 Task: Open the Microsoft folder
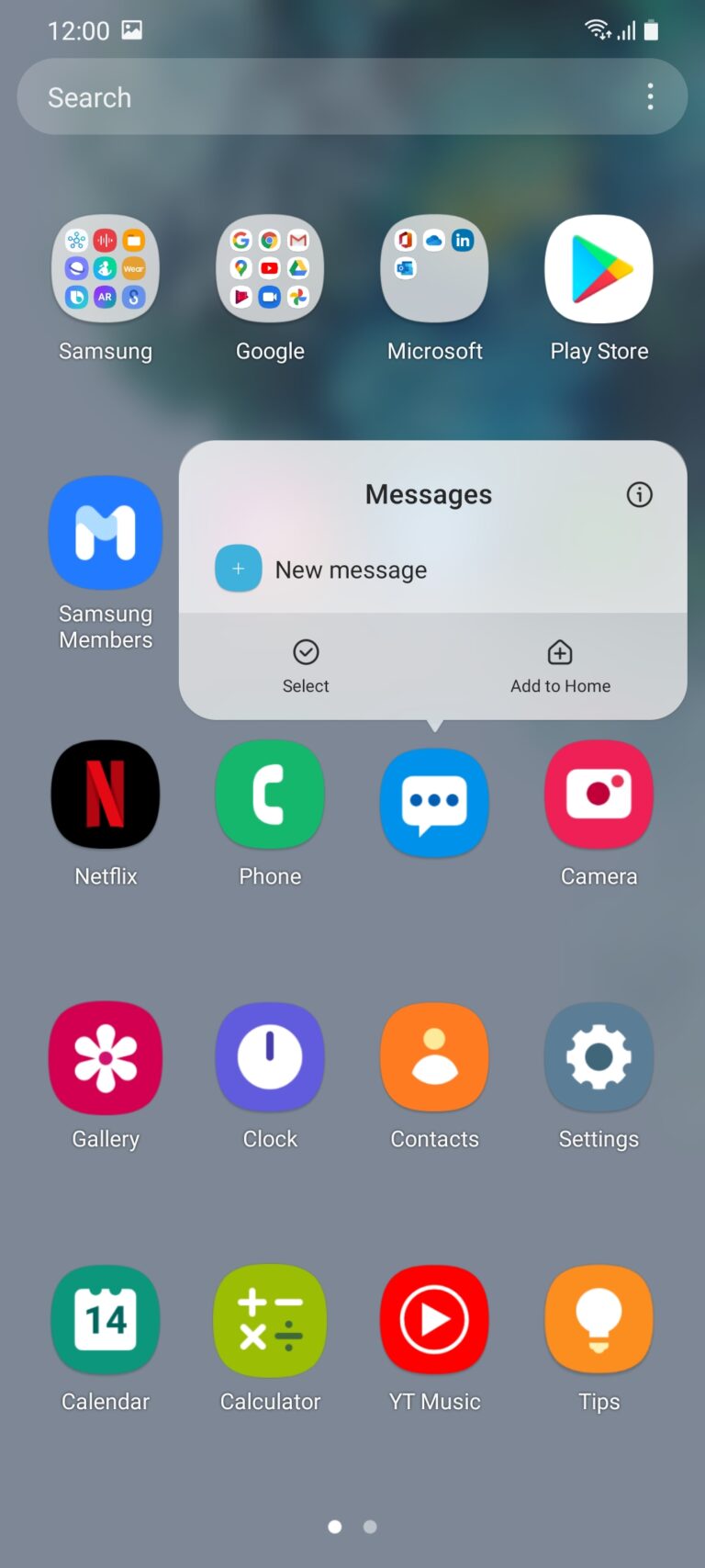click(434, 269)
